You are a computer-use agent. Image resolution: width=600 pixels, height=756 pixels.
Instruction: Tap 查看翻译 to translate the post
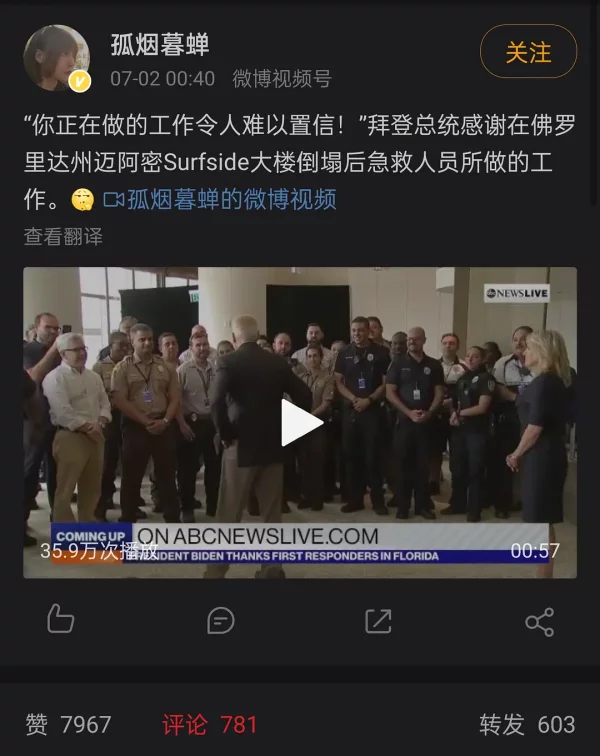point(63,237)
